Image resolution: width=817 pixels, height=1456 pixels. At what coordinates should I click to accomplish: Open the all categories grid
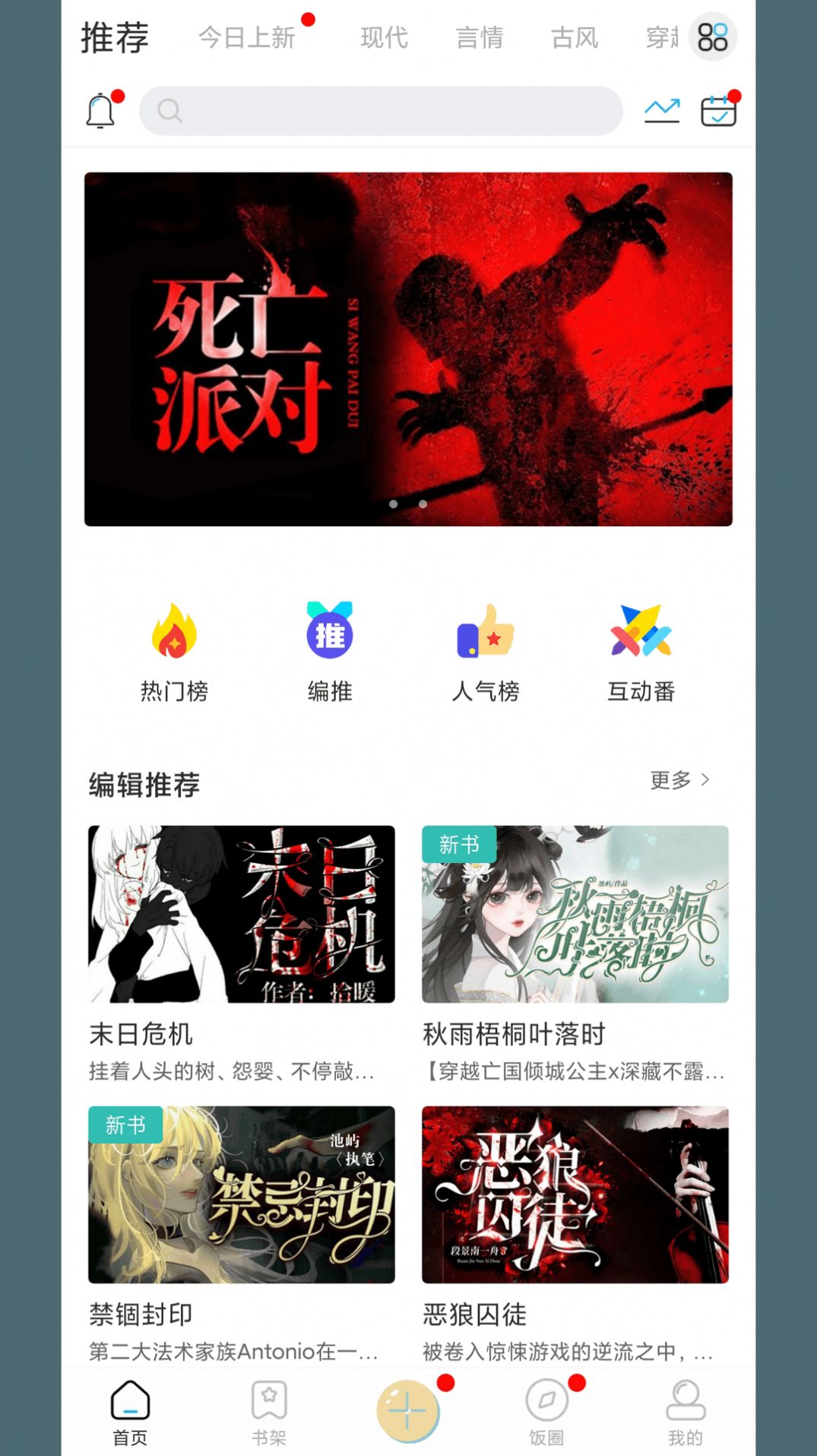point(713,36)
